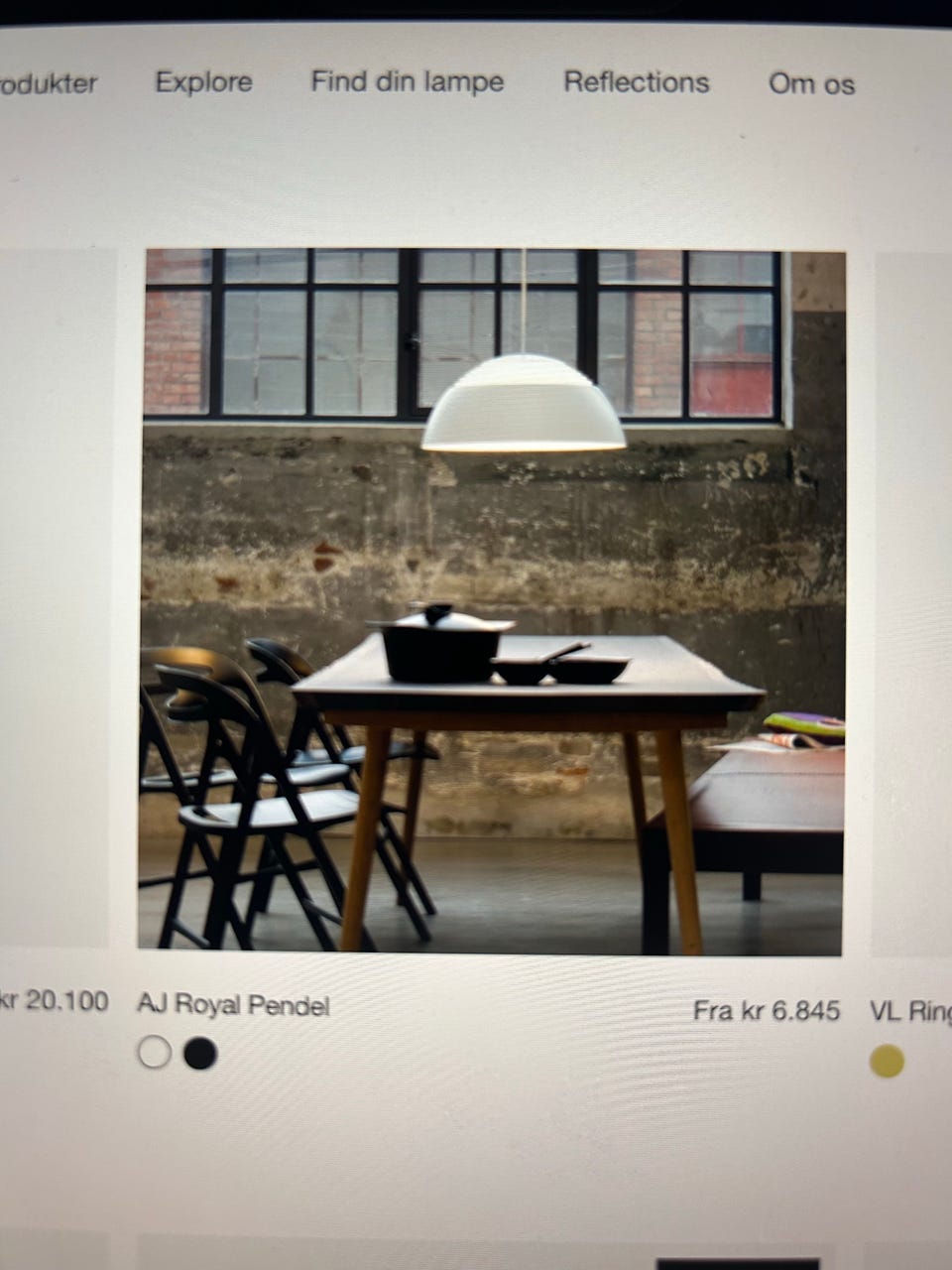Click the "Fra kr 6.845" price label
This screenshot has width=952, height=1270.
pyautogui.click(x=768, y=1010)
